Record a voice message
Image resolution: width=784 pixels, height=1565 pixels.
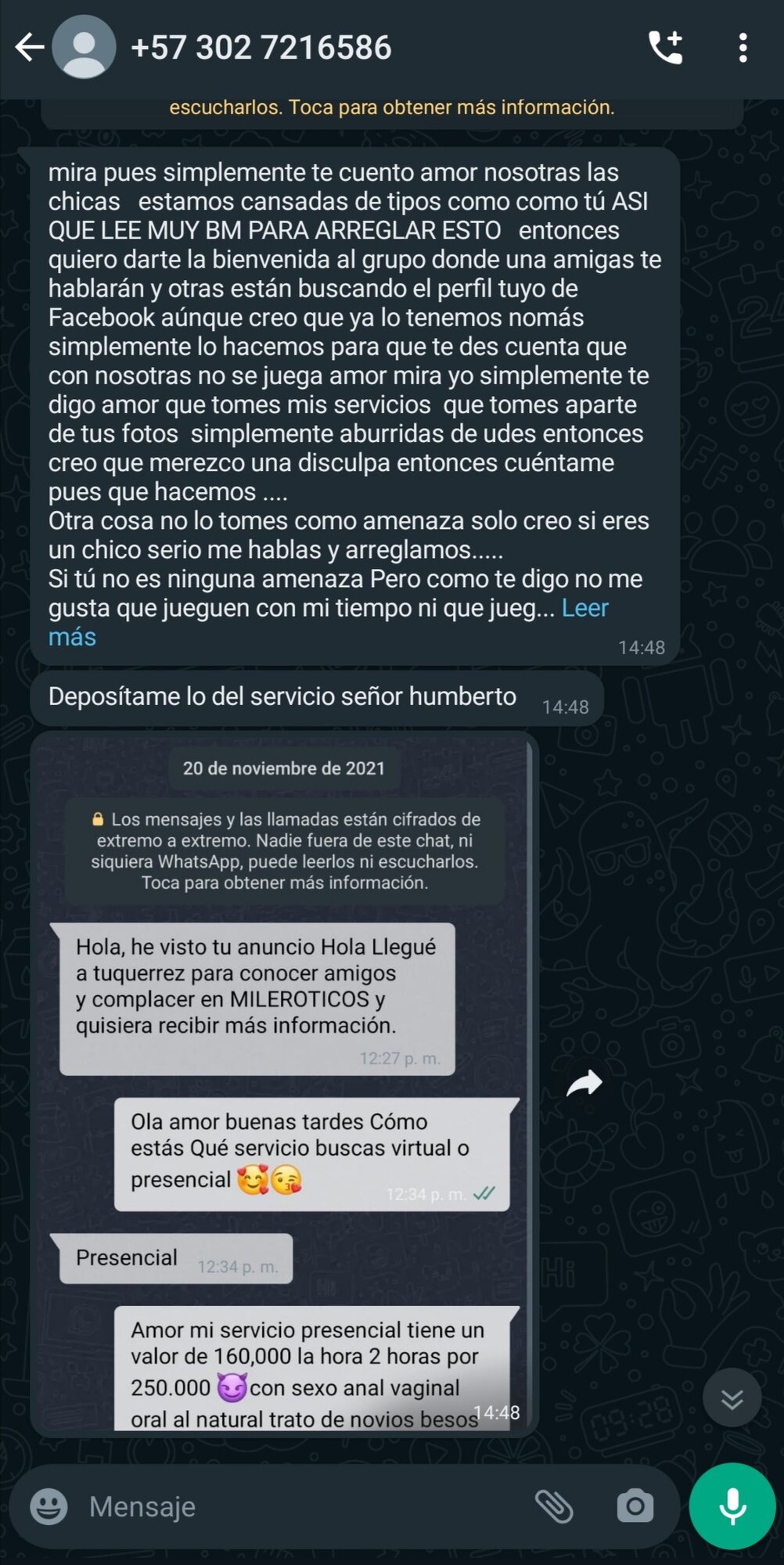point(732,1506)
